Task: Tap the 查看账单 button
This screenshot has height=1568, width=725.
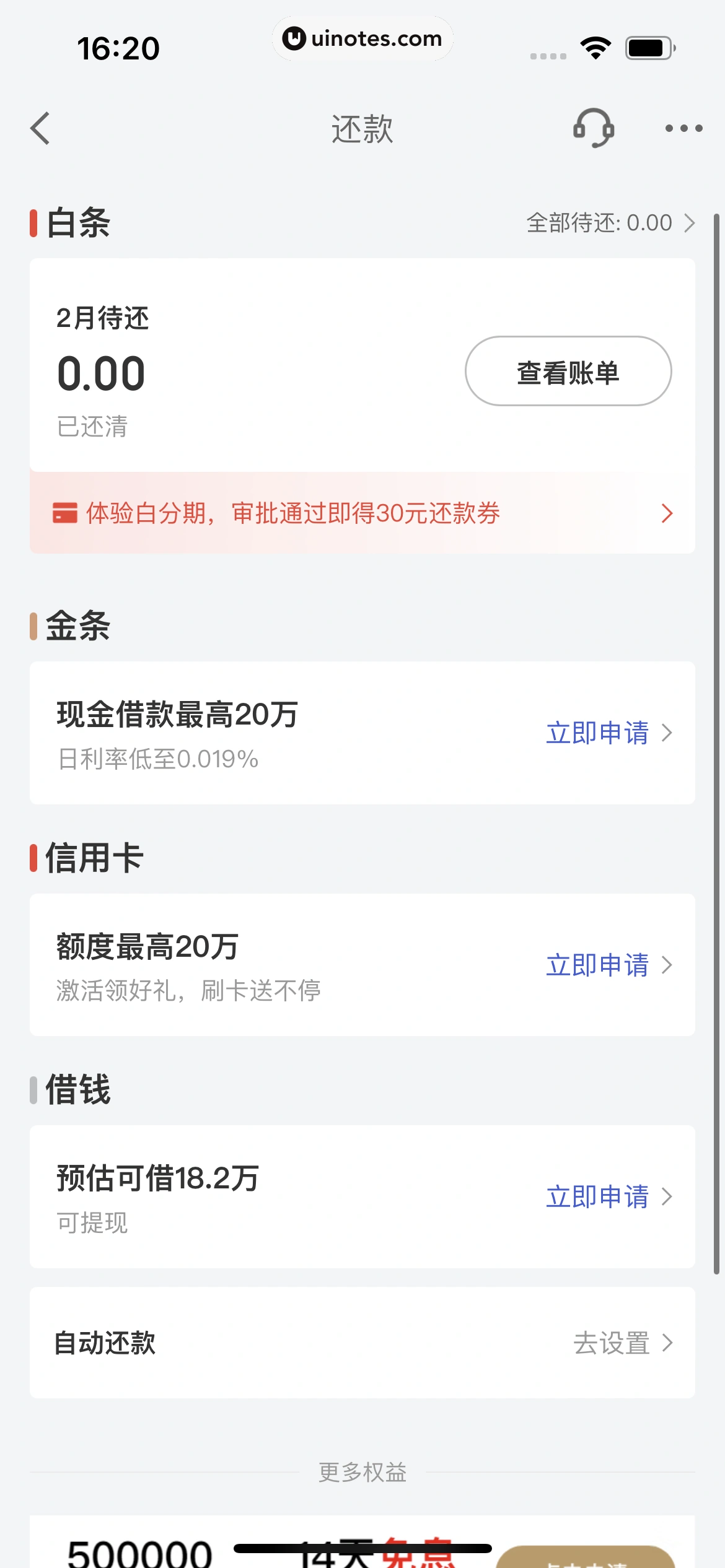Action: 568,372
